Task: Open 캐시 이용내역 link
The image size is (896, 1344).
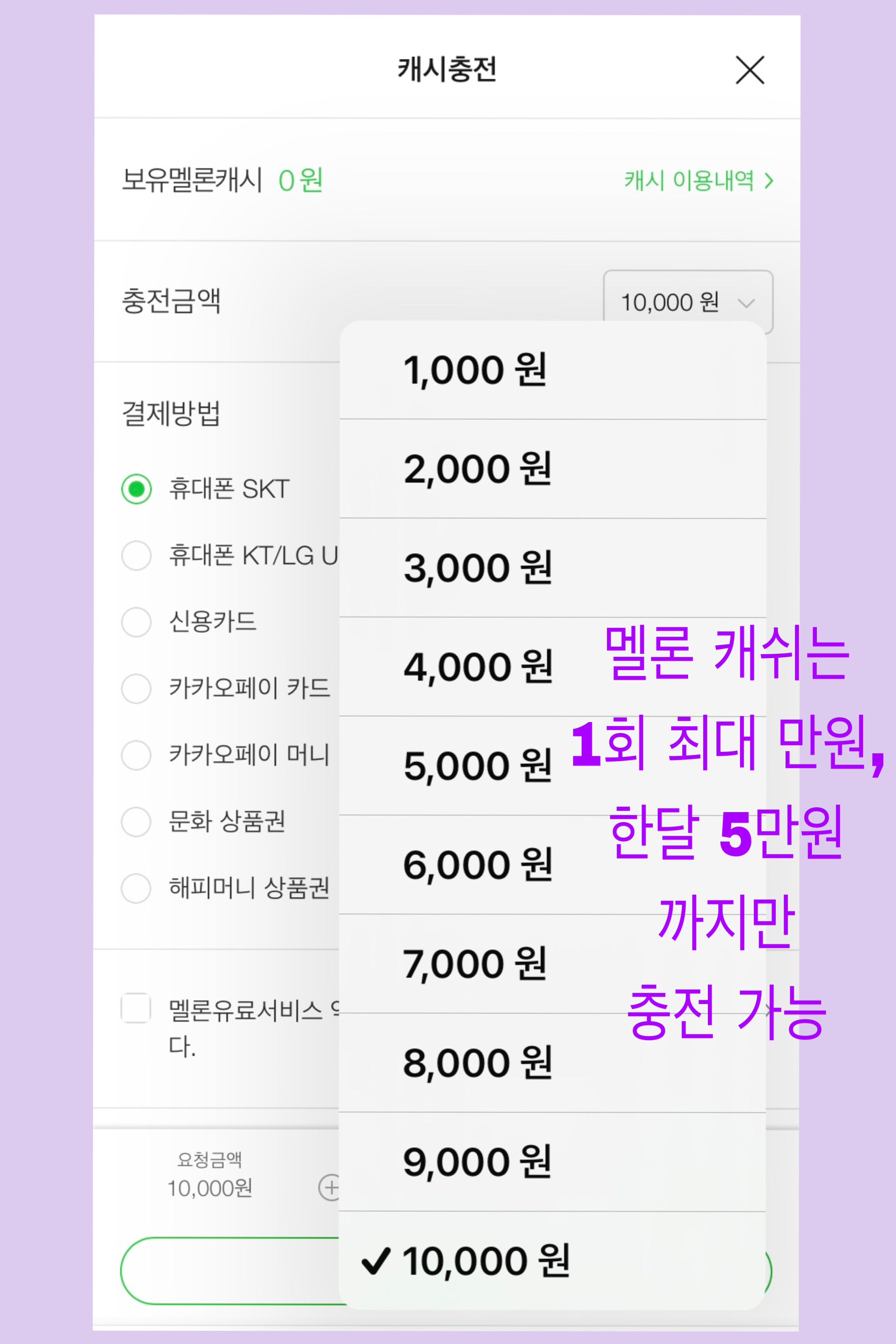Action: (x=698, y=180)
